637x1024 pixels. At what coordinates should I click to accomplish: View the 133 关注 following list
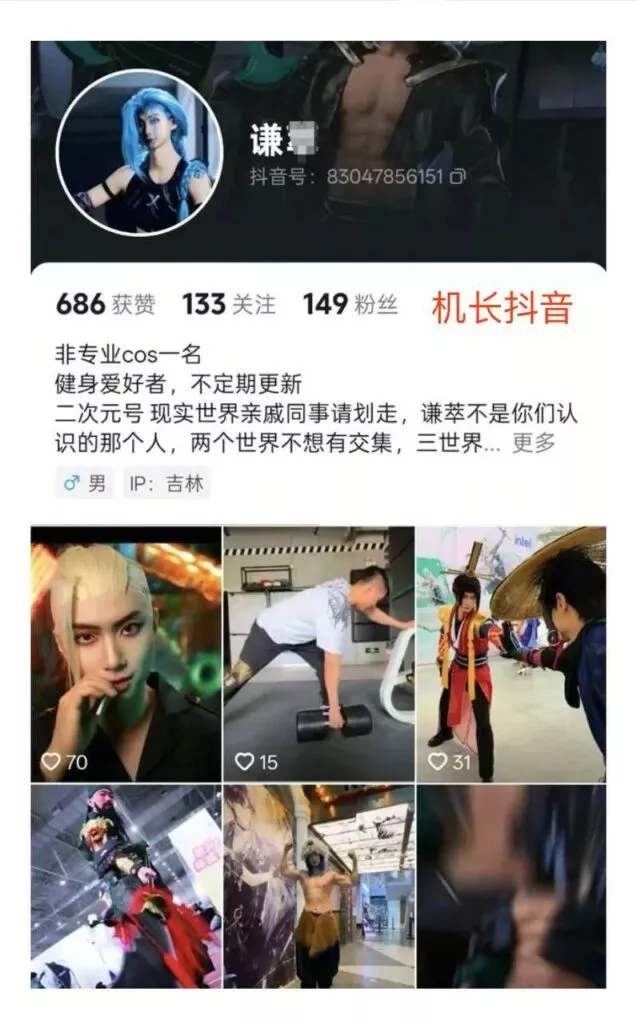click(228, 305)
